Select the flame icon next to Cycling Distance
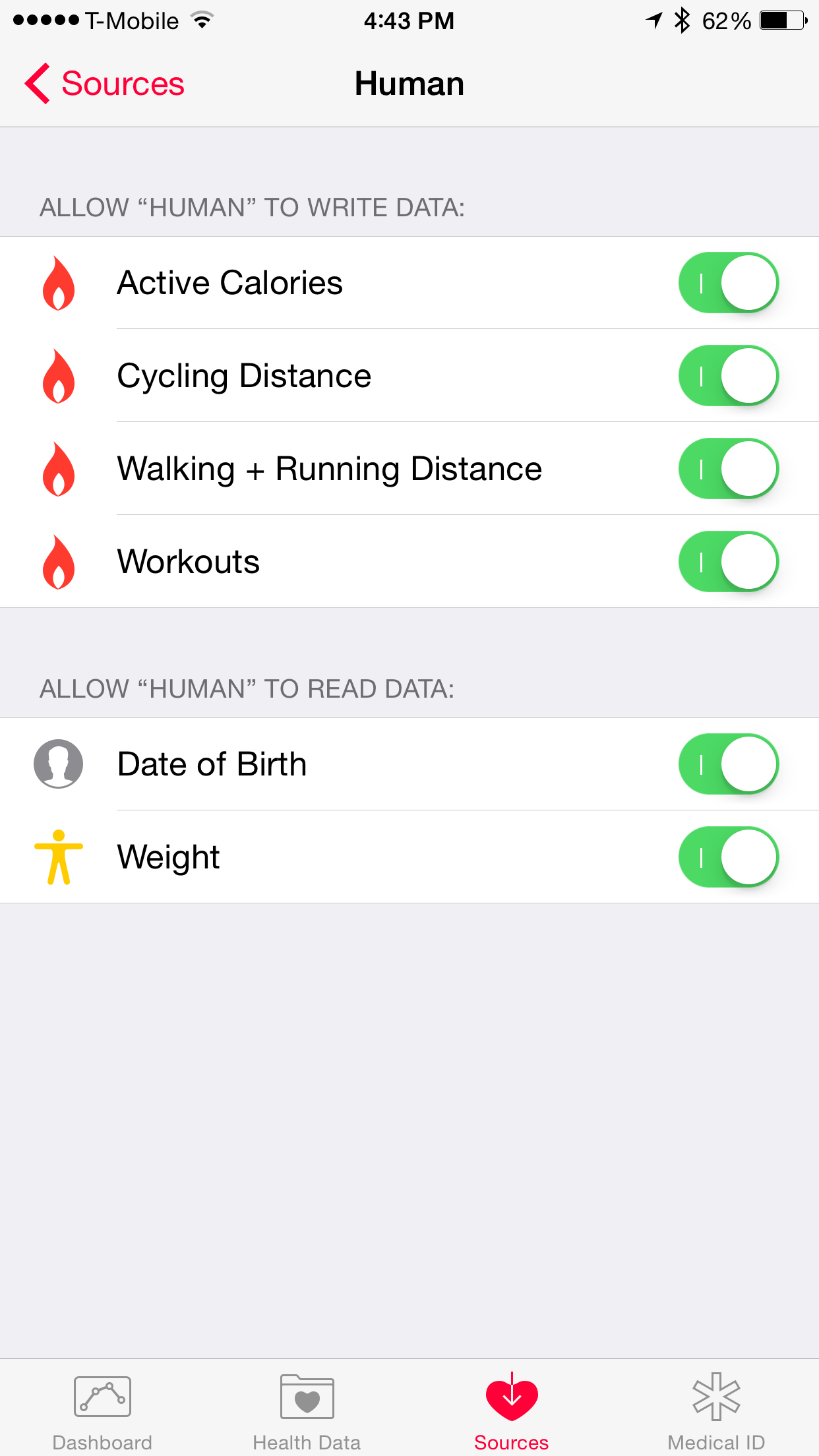This screenshot has width=819, height=1456. [59, 376]
